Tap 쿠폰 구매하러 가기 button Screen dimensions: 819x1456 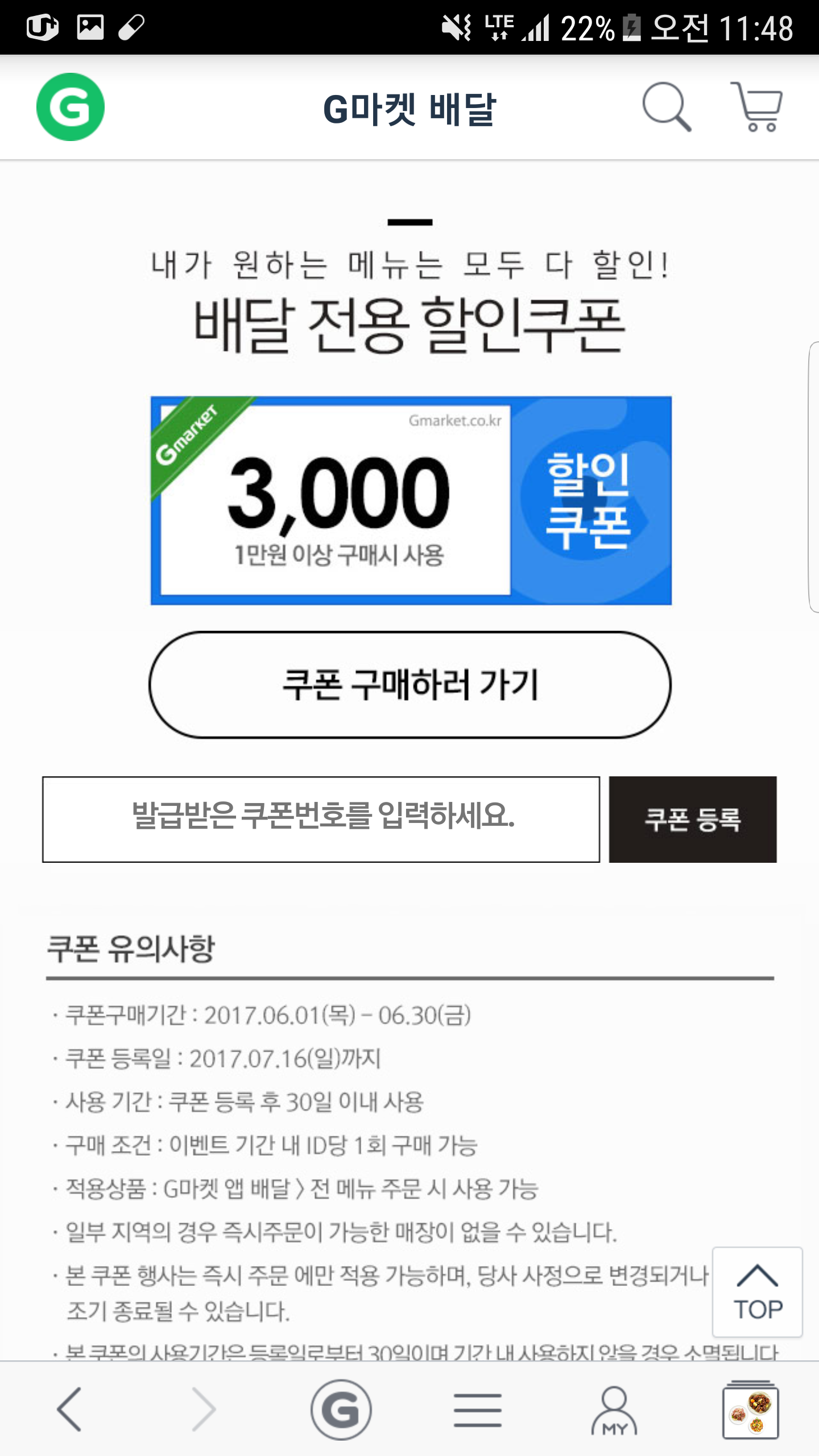409,685
